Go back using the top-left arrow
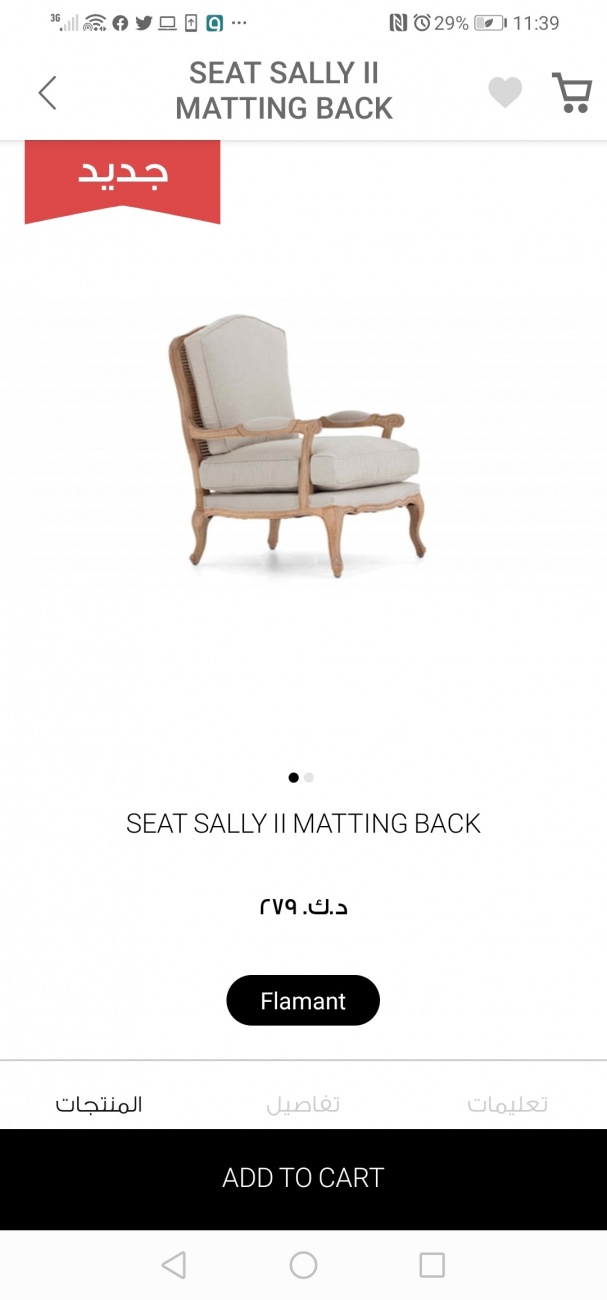The image size is (607, 1300). 47,92
